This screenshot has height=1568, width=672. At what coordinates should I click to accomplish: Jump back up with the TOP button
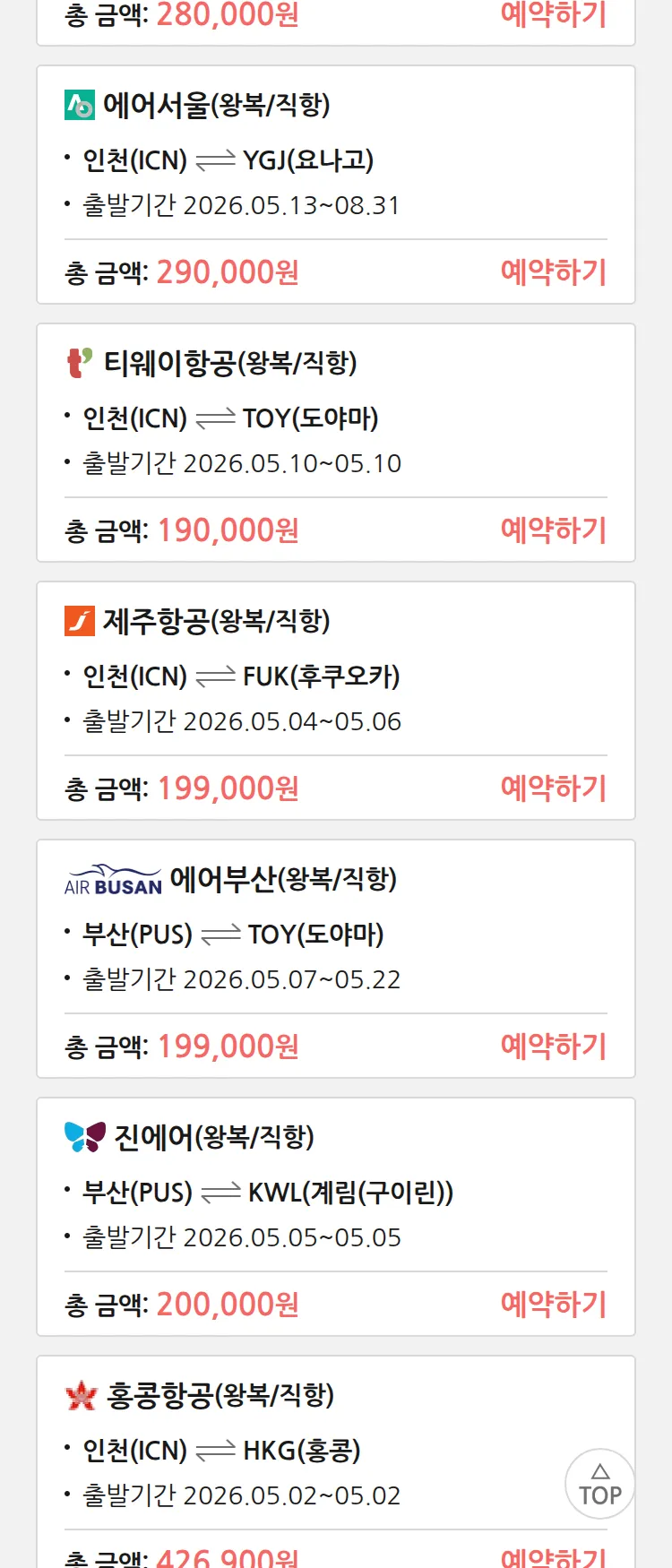(x=599, y=1483)
